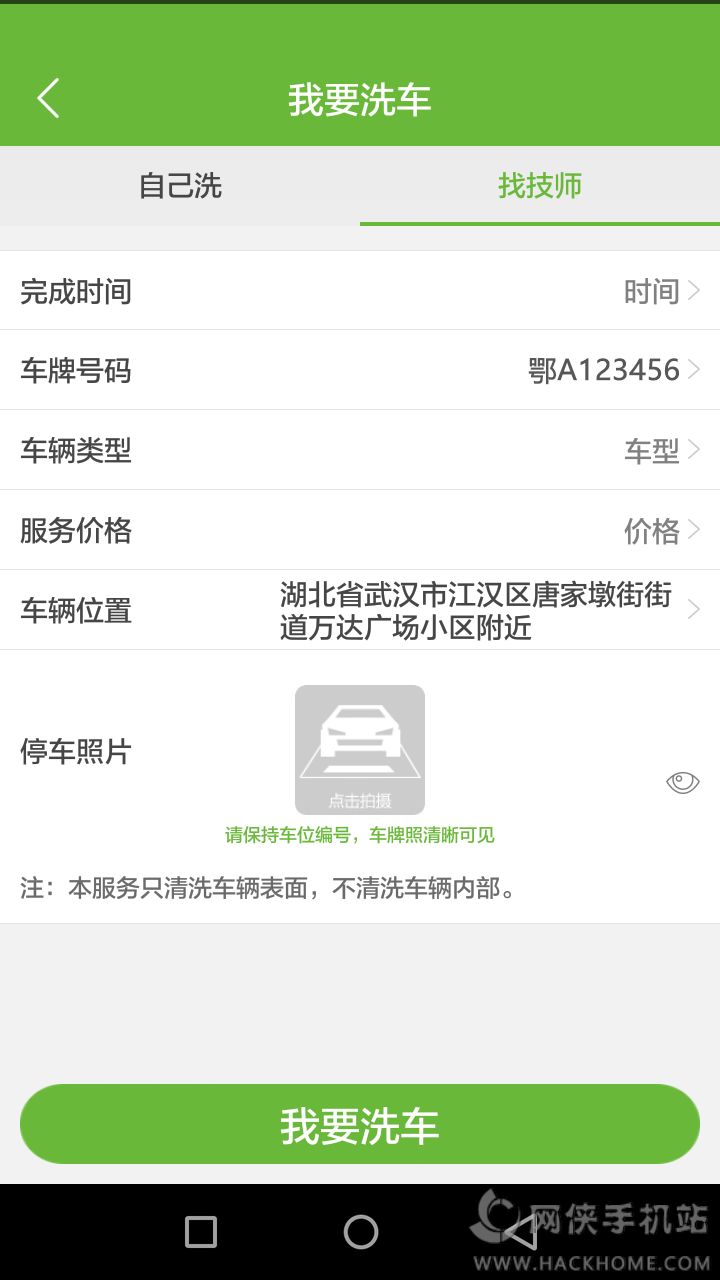Tap the system home button
The width and height of the screenshot is (720, 1280).
pyautogui.click(x=361, y=1232)
